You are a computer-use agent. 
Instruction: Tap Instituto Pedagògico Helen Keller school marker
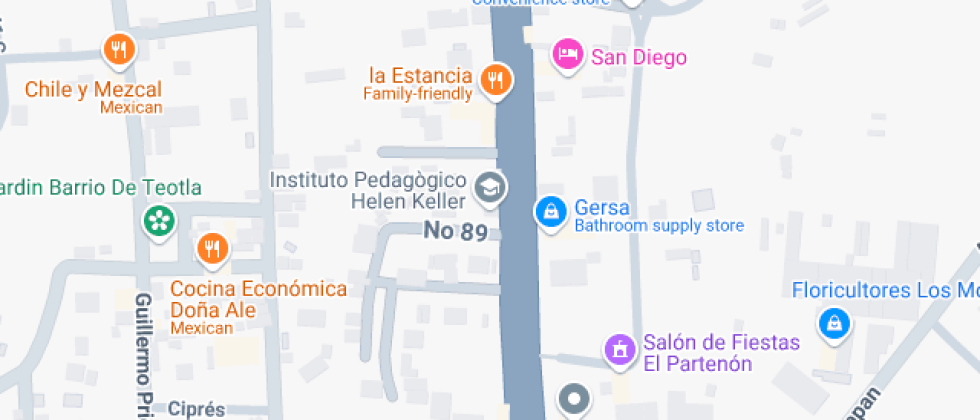490,187
